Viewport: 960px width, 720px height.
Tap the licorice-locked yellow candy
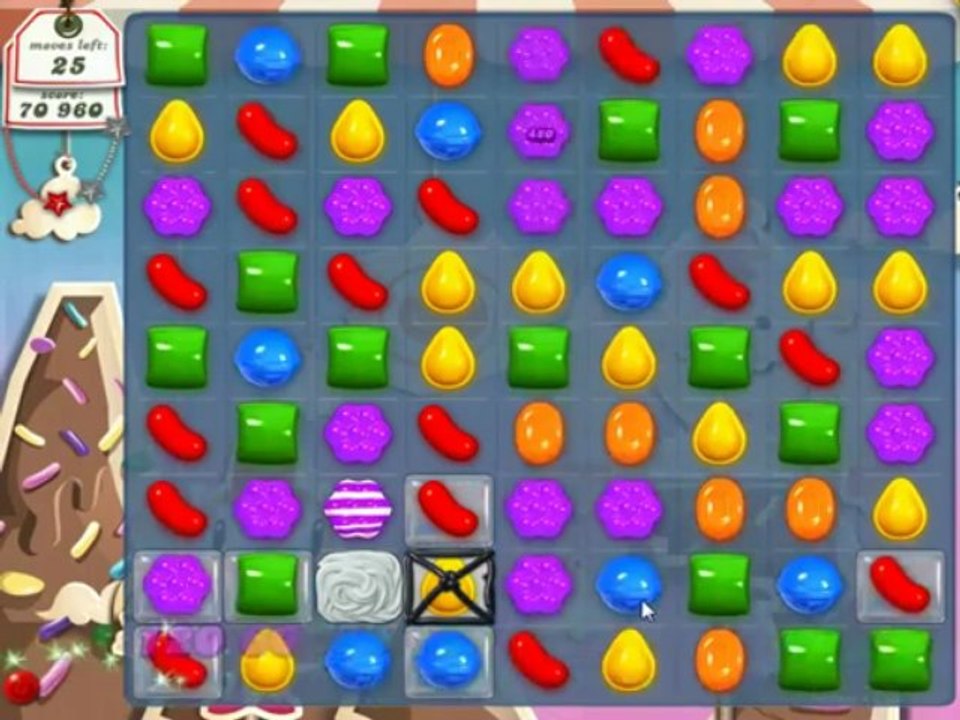(x=449, y=587)
